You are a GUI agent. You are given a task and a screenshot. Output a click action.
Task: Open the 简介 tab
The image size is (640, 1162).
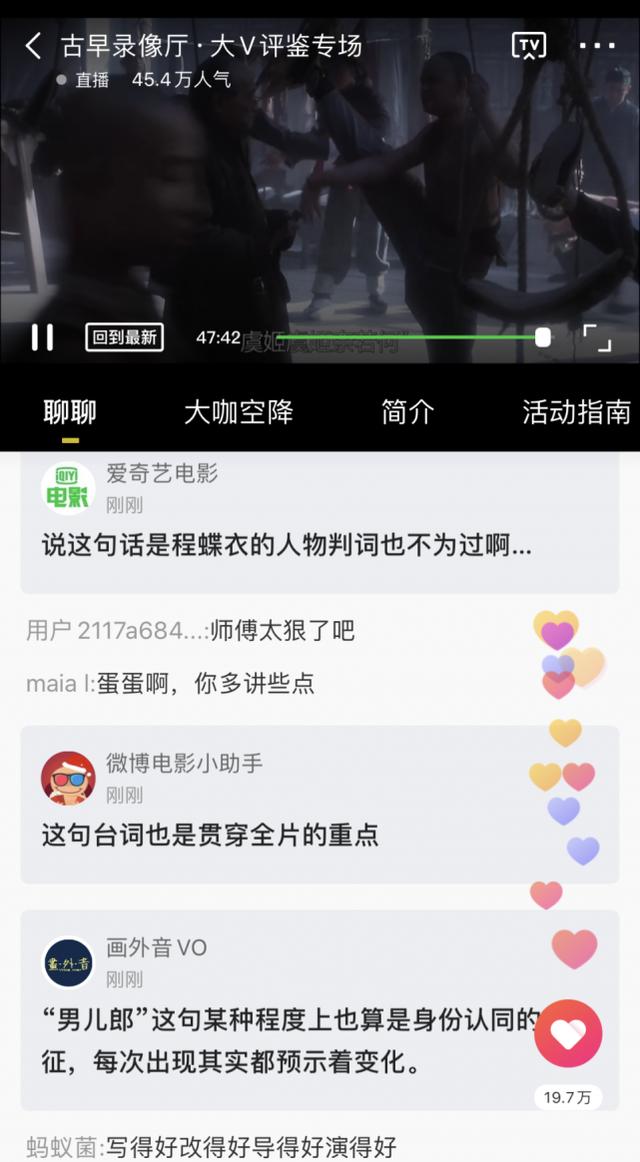pyautogui.click(x=408, y=412)
